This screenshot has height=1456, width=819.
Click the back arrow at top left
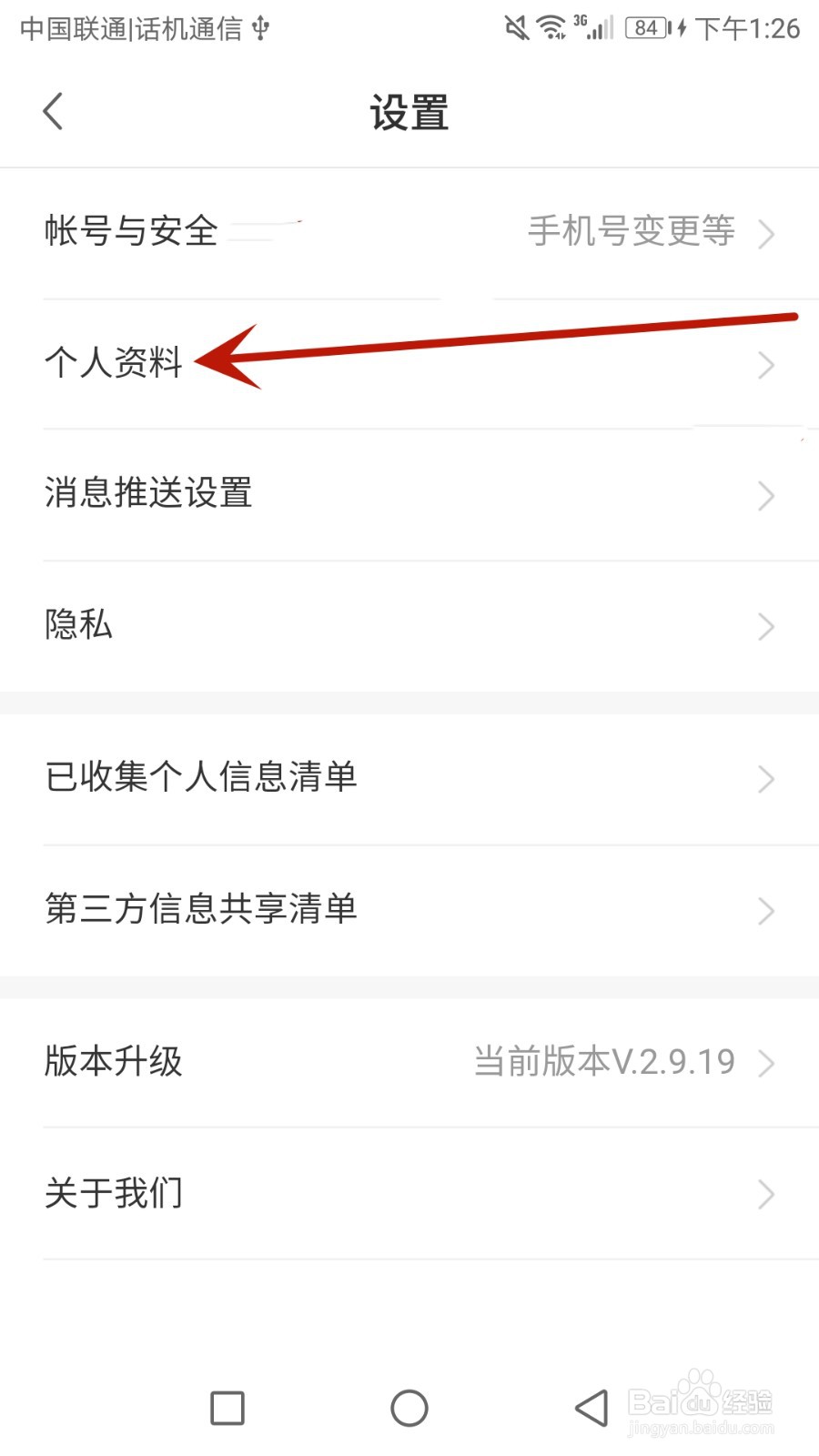(x=53, y=110)
